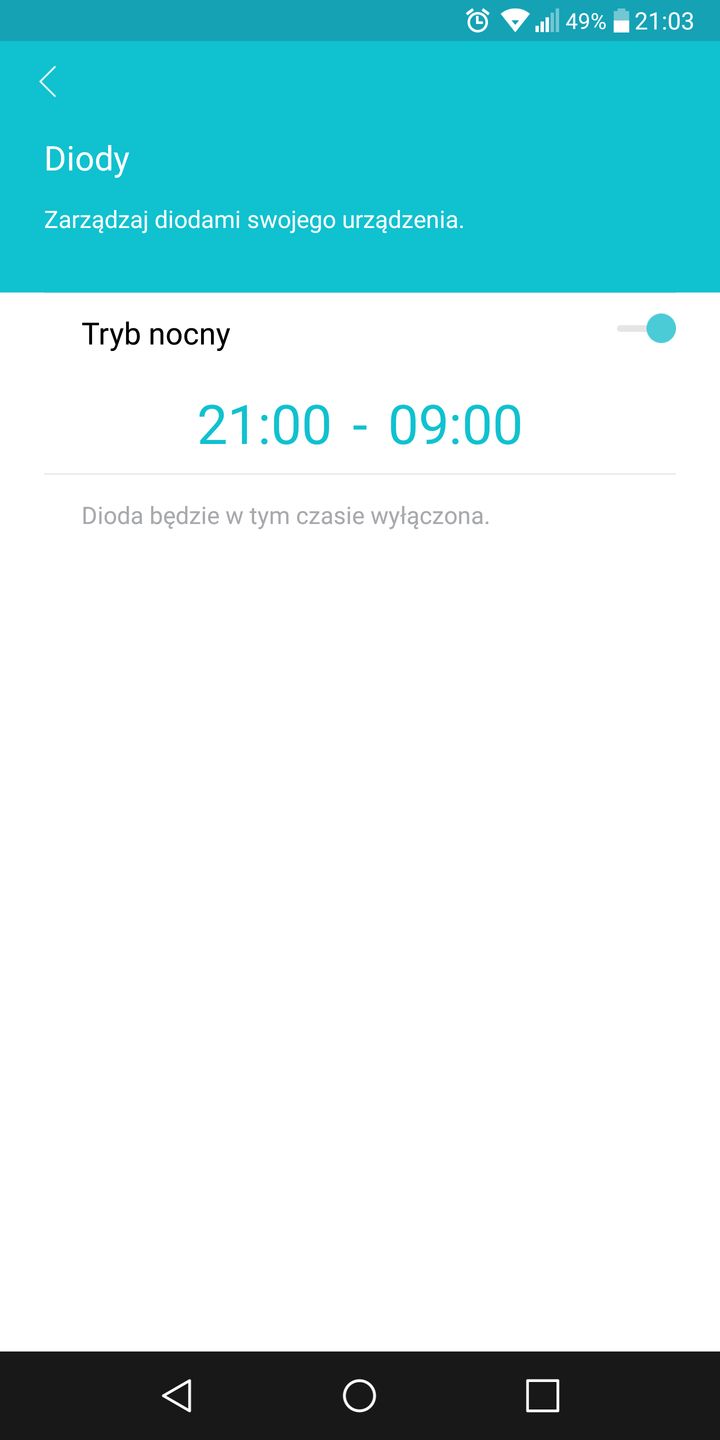
Task: Click the Diody screen title
Action: (86, 158)
